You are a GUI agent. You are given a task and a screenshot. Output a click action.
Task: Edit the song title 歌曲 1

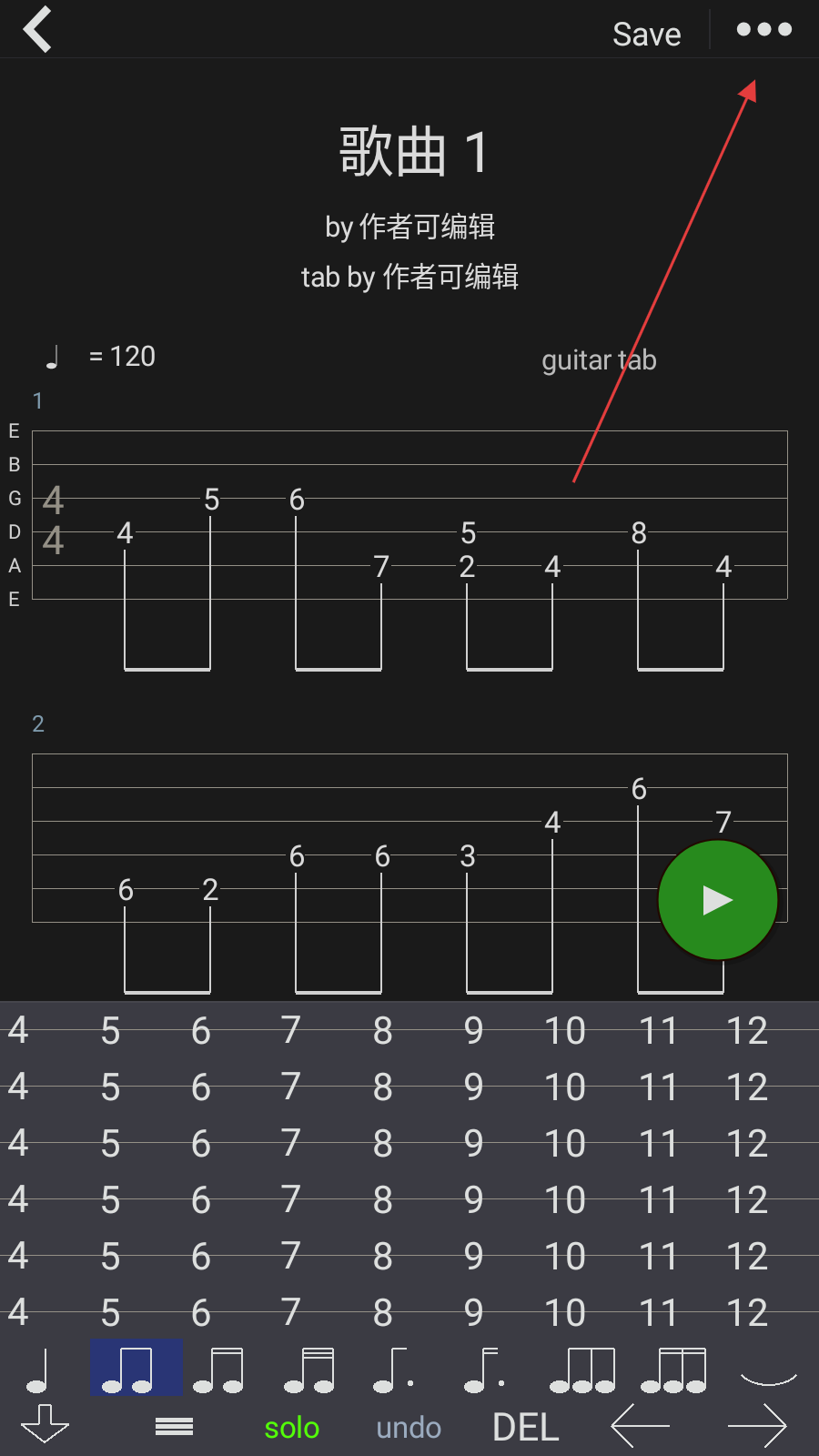point(414,152)
